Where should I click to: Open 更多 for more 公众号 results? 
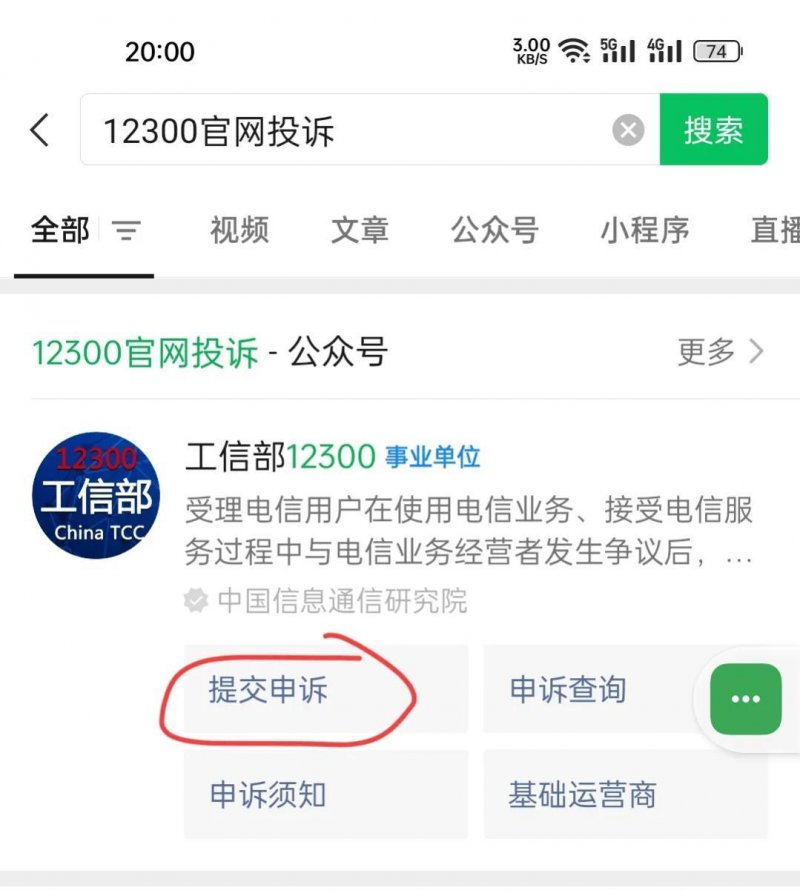pos(720,351)
